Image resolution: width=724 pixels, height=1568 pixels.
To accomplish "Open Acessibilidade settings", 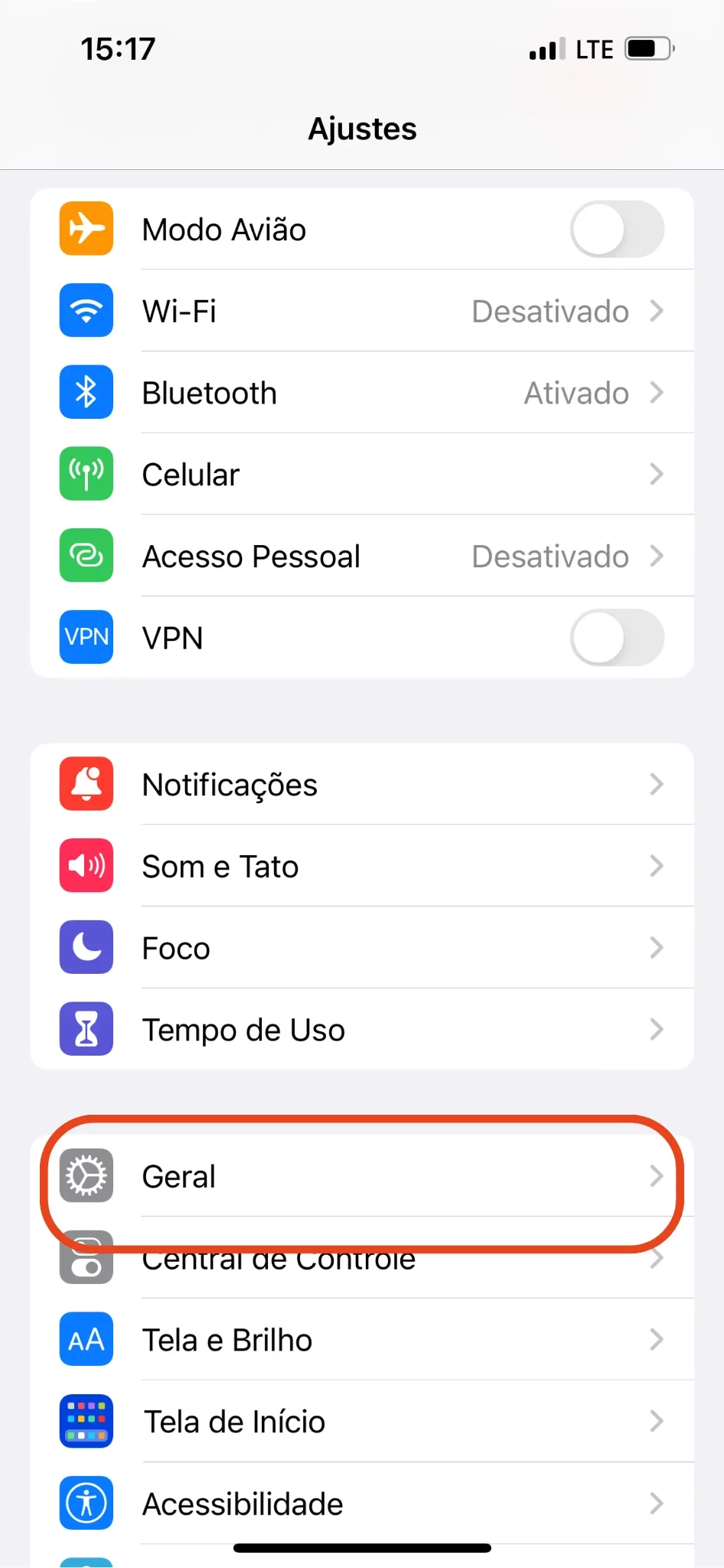I will (362, 1504).
